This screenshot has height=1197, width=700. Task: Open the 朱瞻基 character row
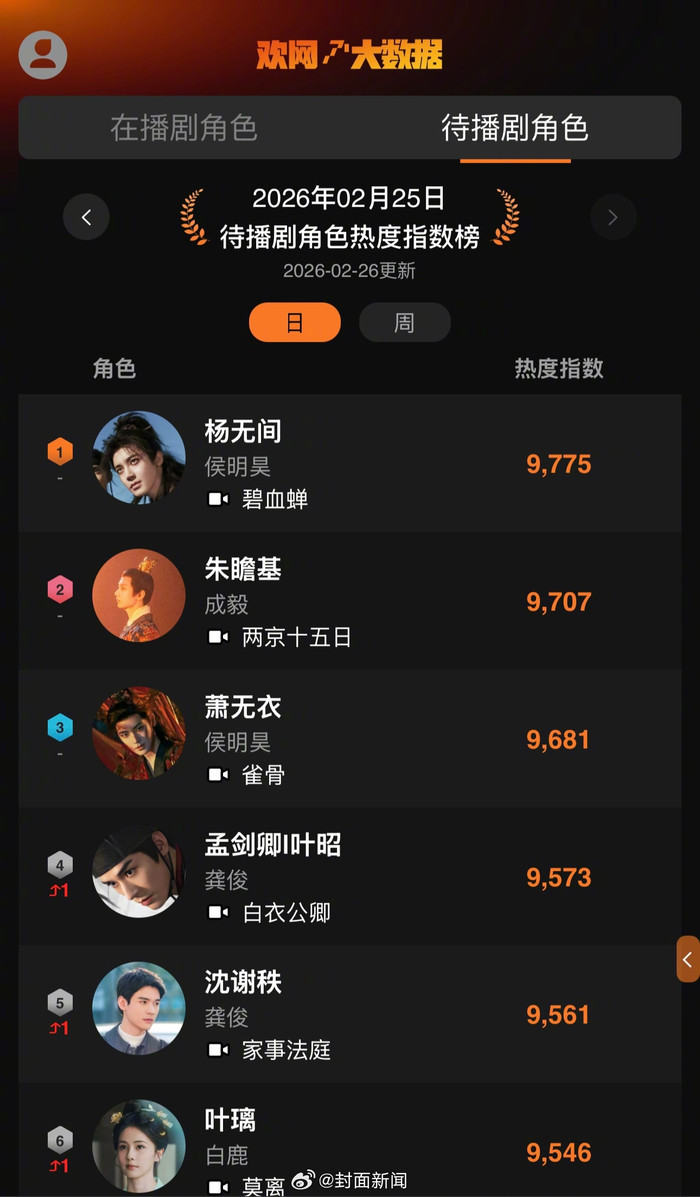[350, 602]
